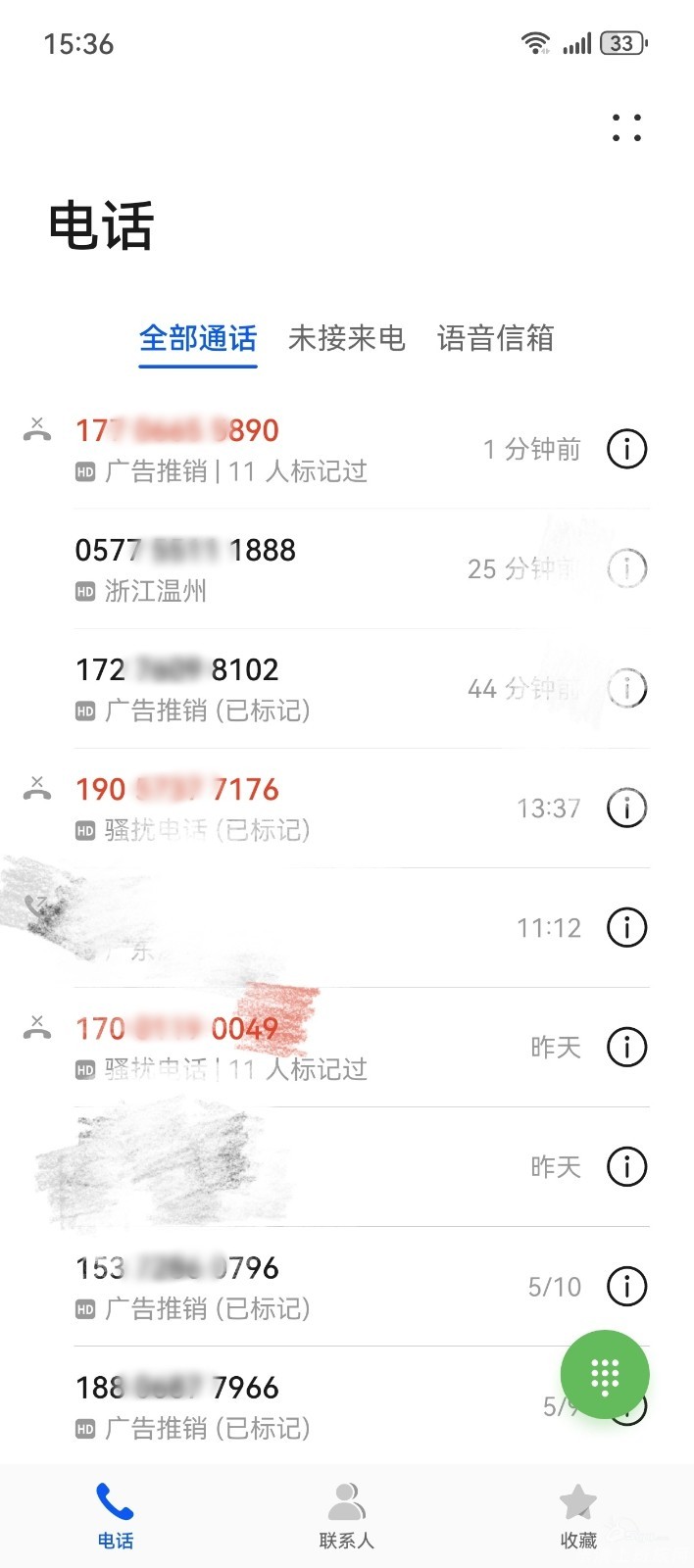View details of the 5/10 call
This screenshot has width=694, height=1568.
626,1286
